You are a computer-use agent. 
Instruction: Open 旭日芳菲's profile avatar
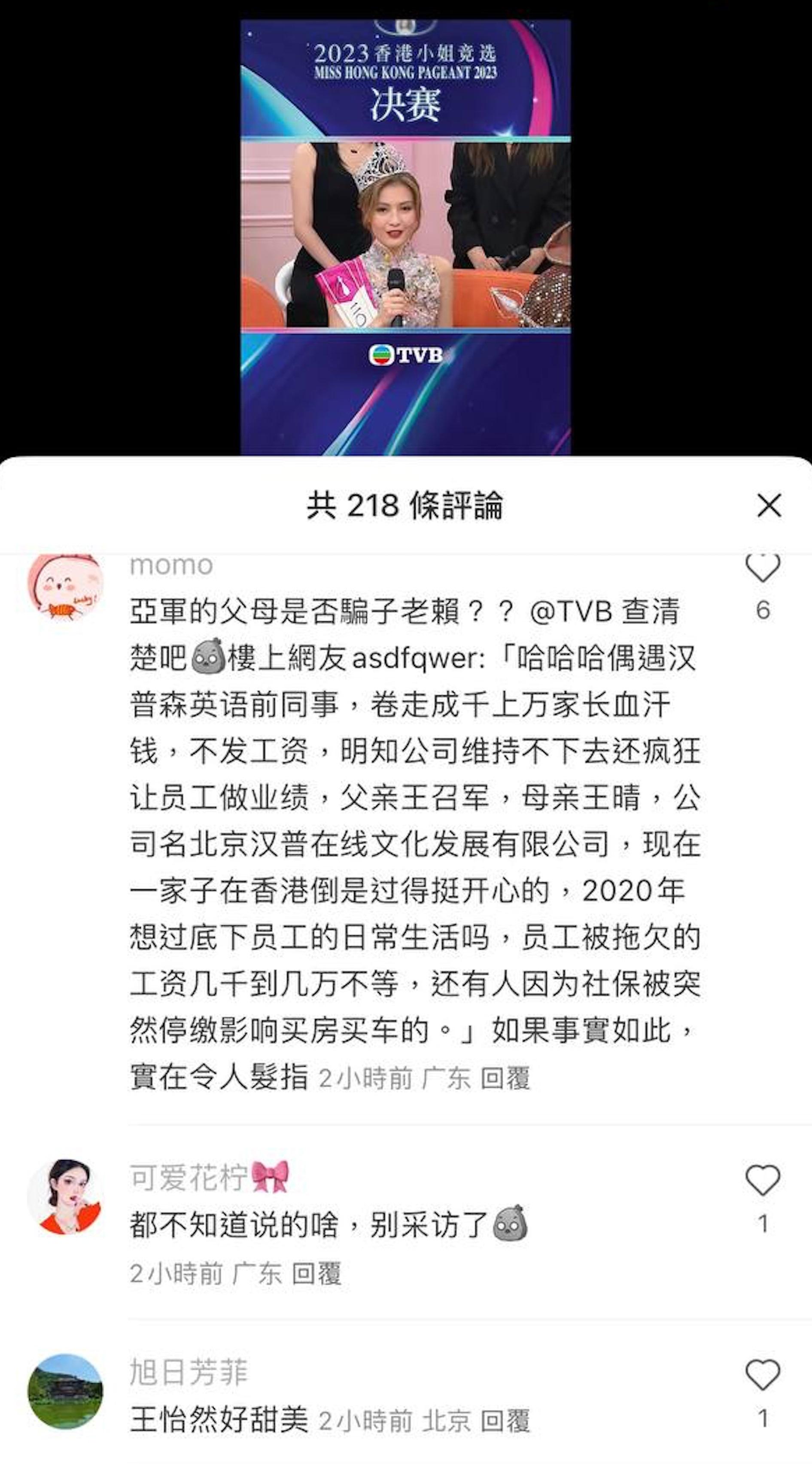[65, 1392]
